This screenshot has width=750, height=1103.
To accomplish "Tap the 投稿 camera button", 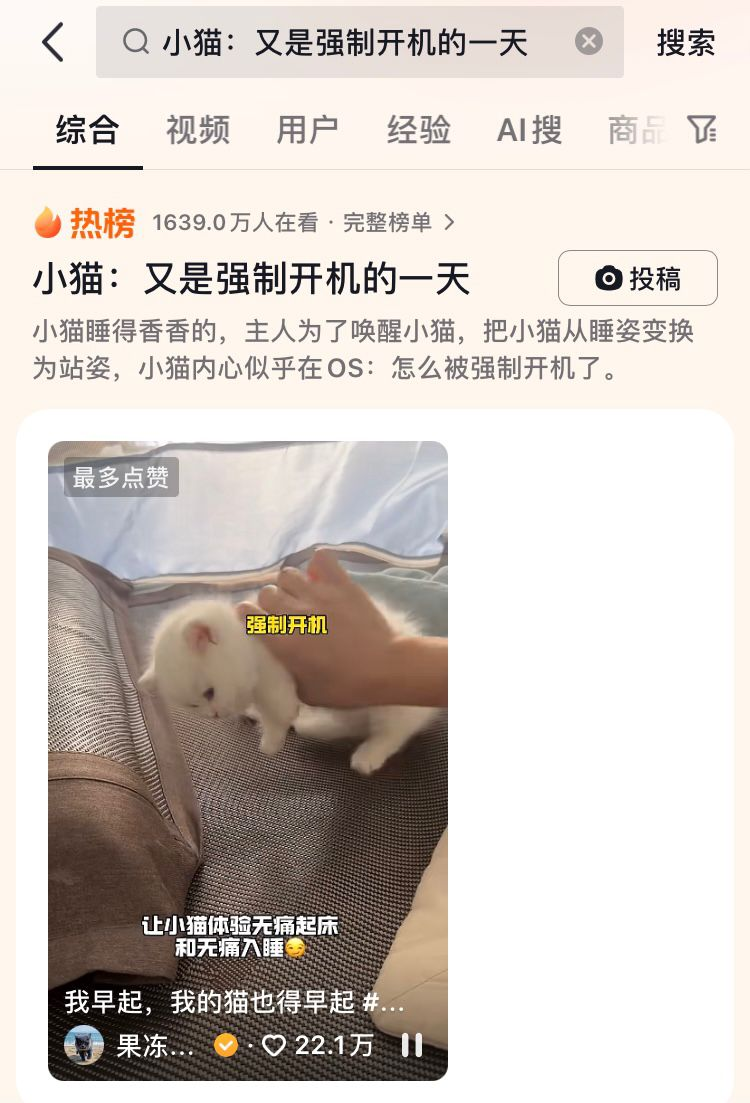I will [637, 278].
